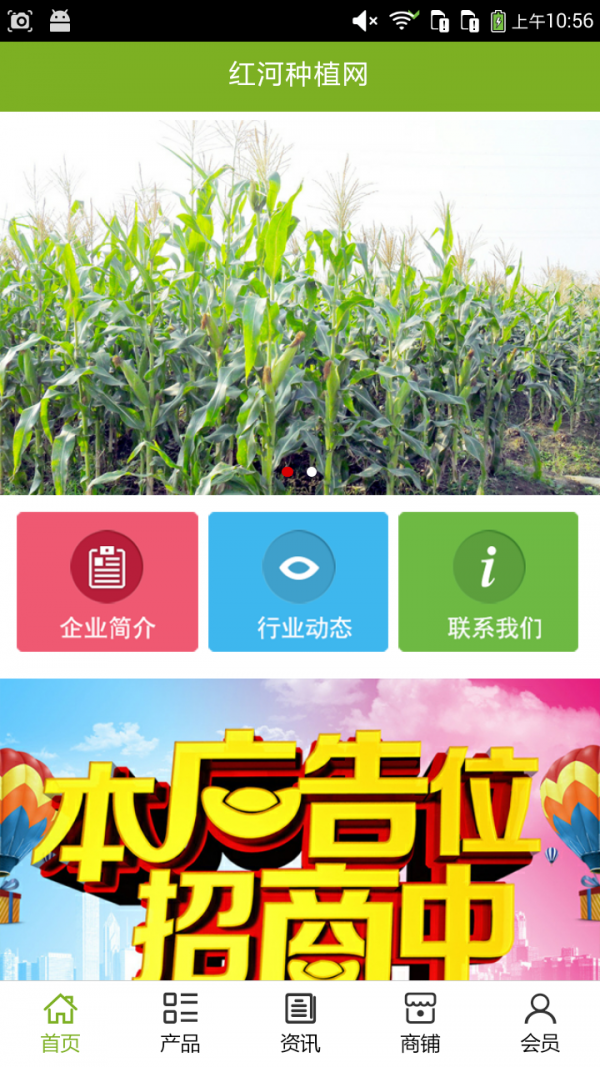The image size is (600, 1067).
Task: Switch to the 产品 products tab
Action: pyautogui.click(x=180, y=1023)
